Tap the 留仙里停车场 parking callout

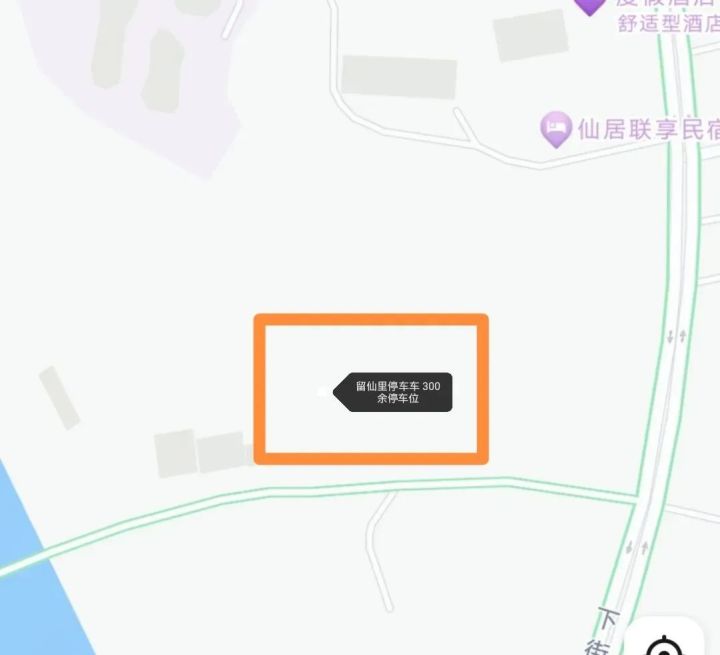395,392
